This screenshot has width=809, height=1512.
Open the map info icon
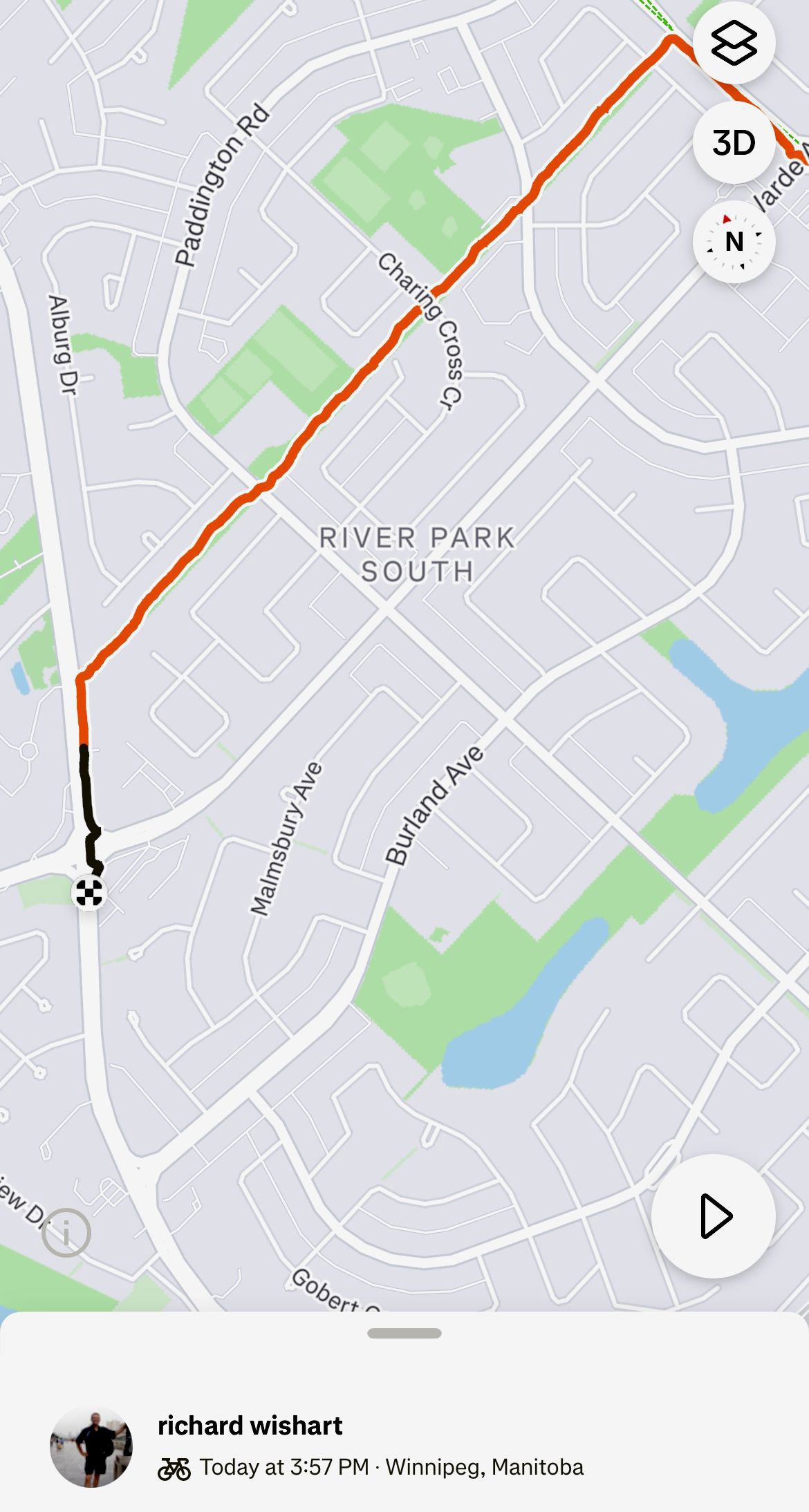tap(66, 1232)
